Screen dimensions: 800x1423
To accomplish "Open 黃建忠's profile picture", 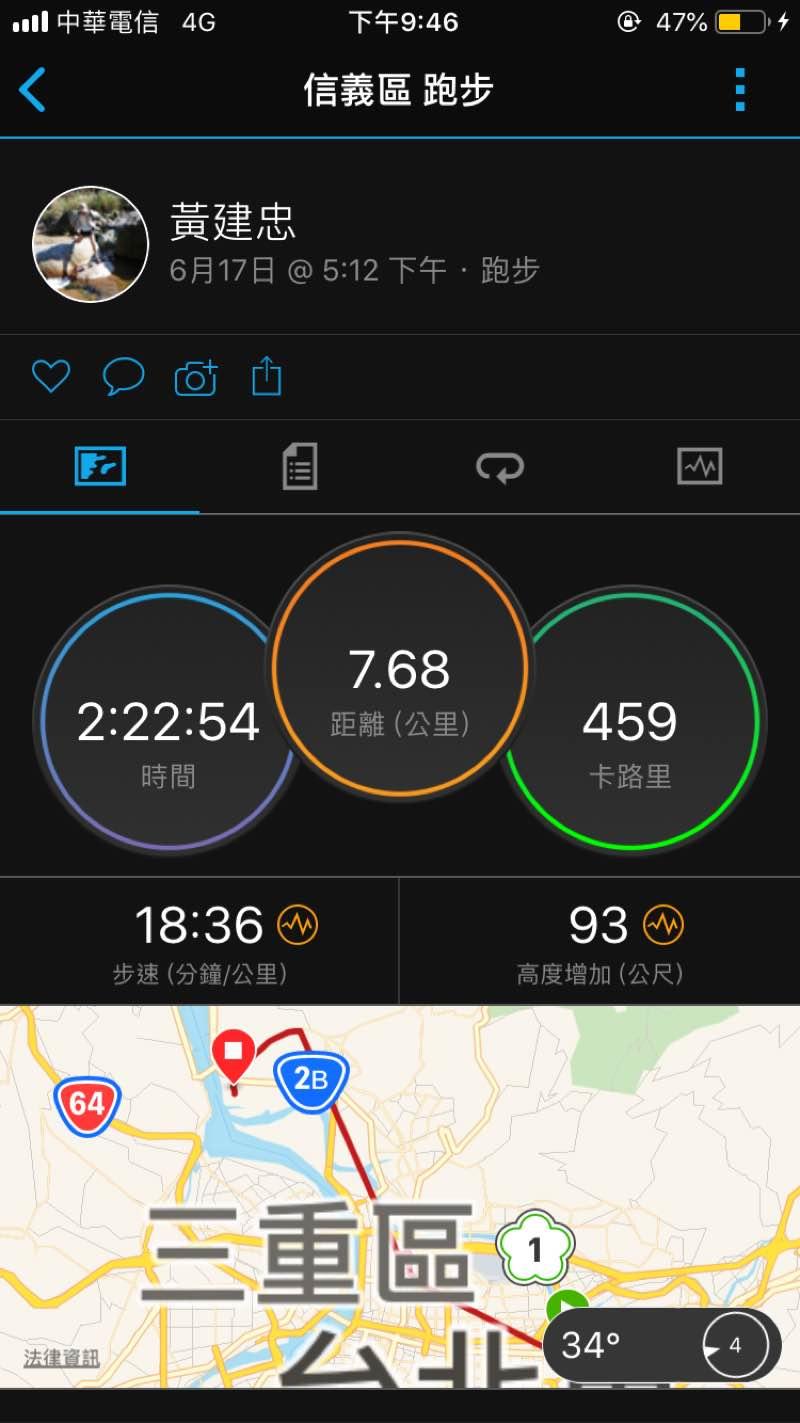I will click(91, 244).
